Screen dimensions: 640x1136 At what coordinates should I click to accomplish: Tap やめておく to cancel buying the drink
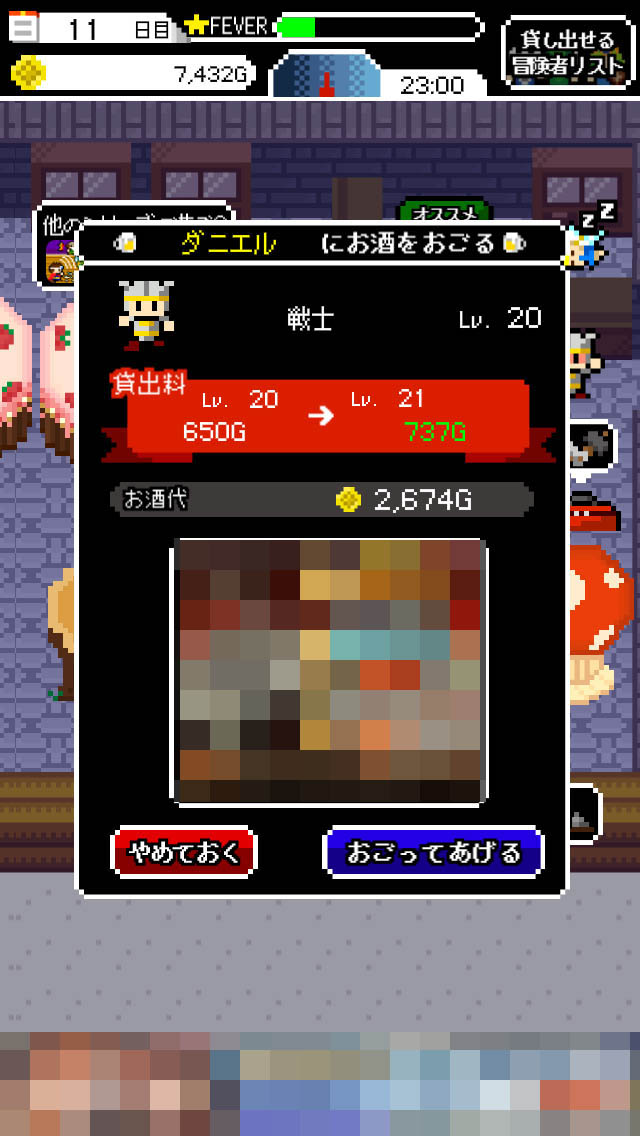(183, 852)
